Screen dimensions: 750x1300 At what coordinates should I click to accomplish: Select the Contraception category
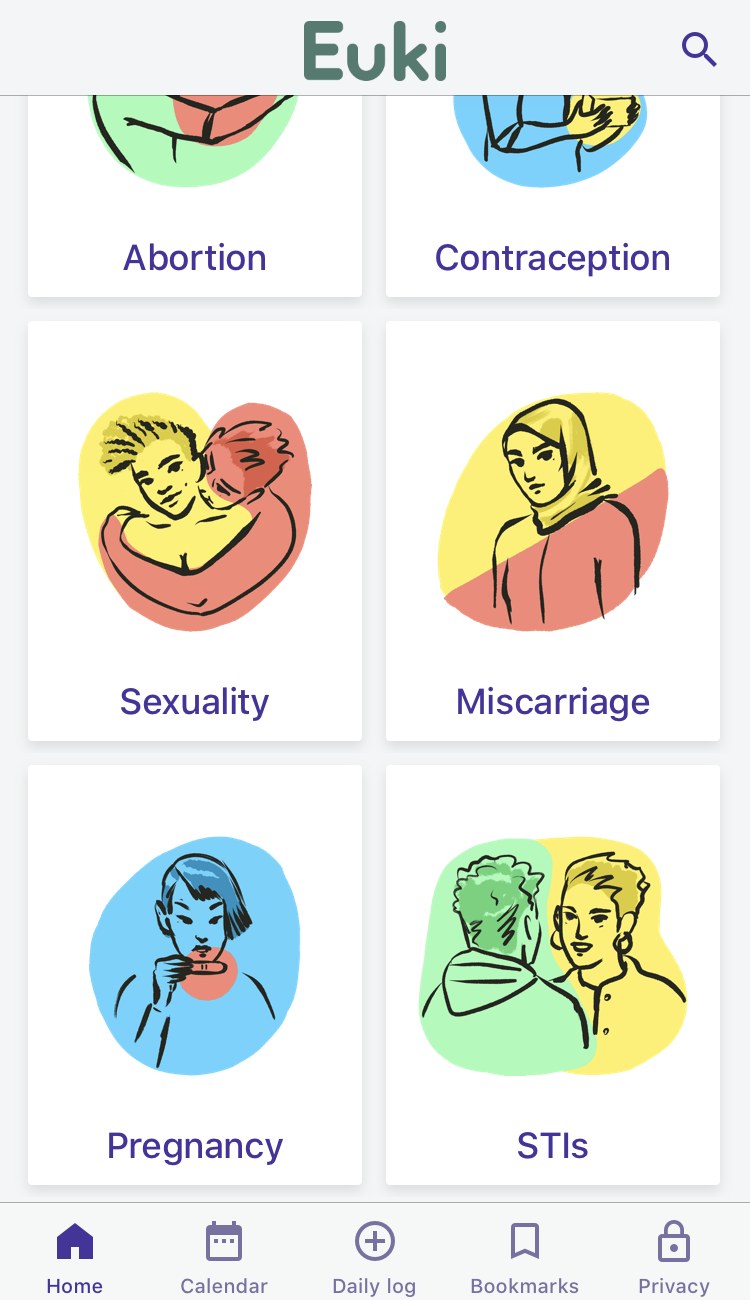tap(552, 200)
